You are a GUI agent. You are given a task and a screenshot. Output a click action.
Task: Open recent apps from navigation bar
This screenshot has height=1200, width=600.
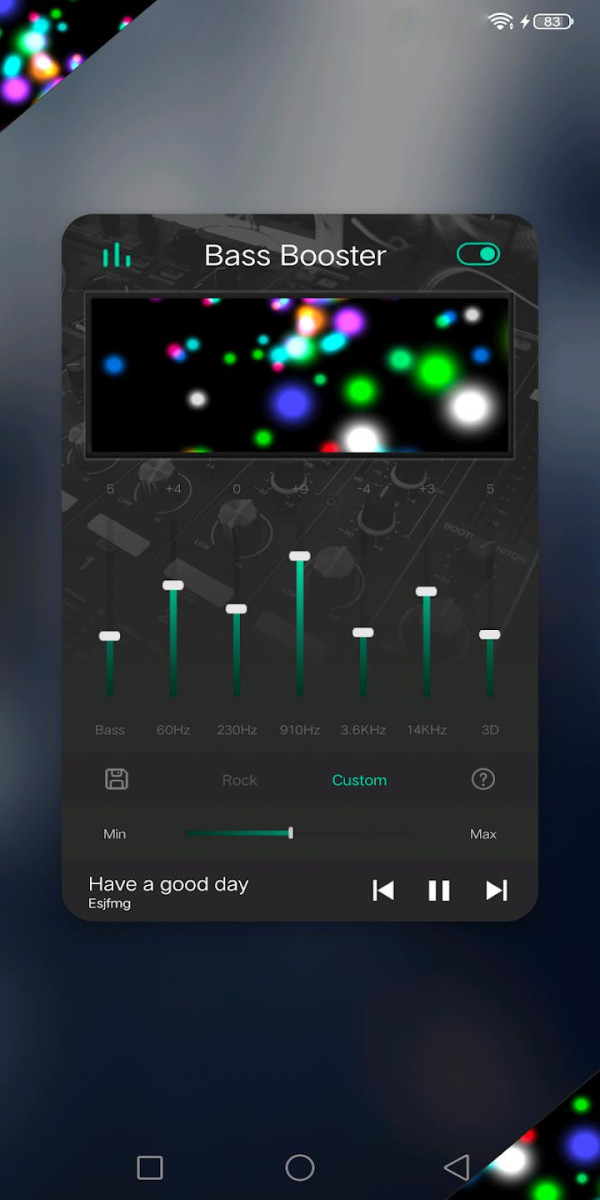click(150, 1167)
